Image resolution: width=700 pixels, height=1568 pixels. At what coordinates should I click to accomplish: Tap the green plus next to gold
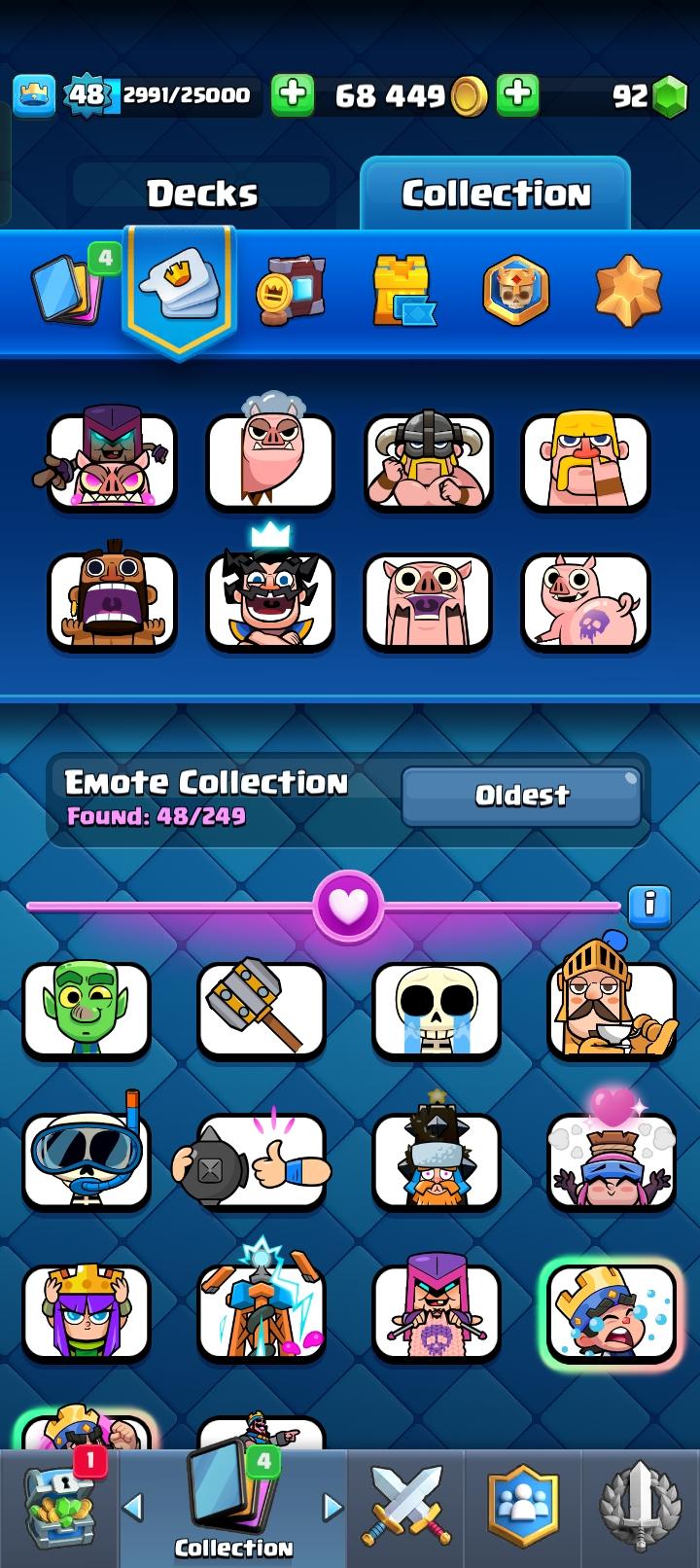pyautogui.click(x=292, y=94)
